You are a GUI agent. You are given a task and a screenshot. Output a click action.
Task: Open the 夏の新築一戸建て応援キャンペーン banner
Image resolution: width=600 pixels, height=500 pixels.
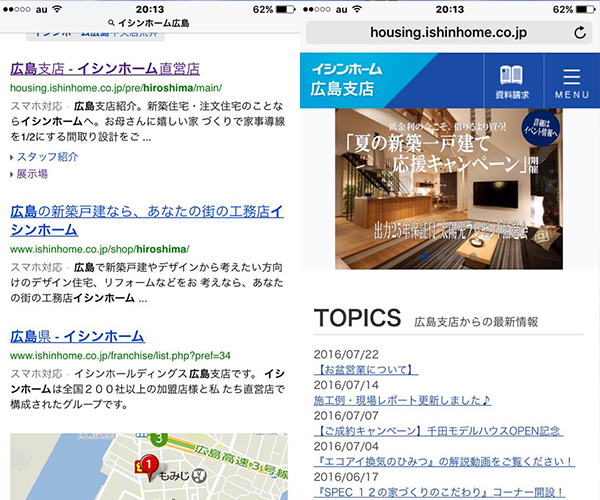tap(448, 188)
